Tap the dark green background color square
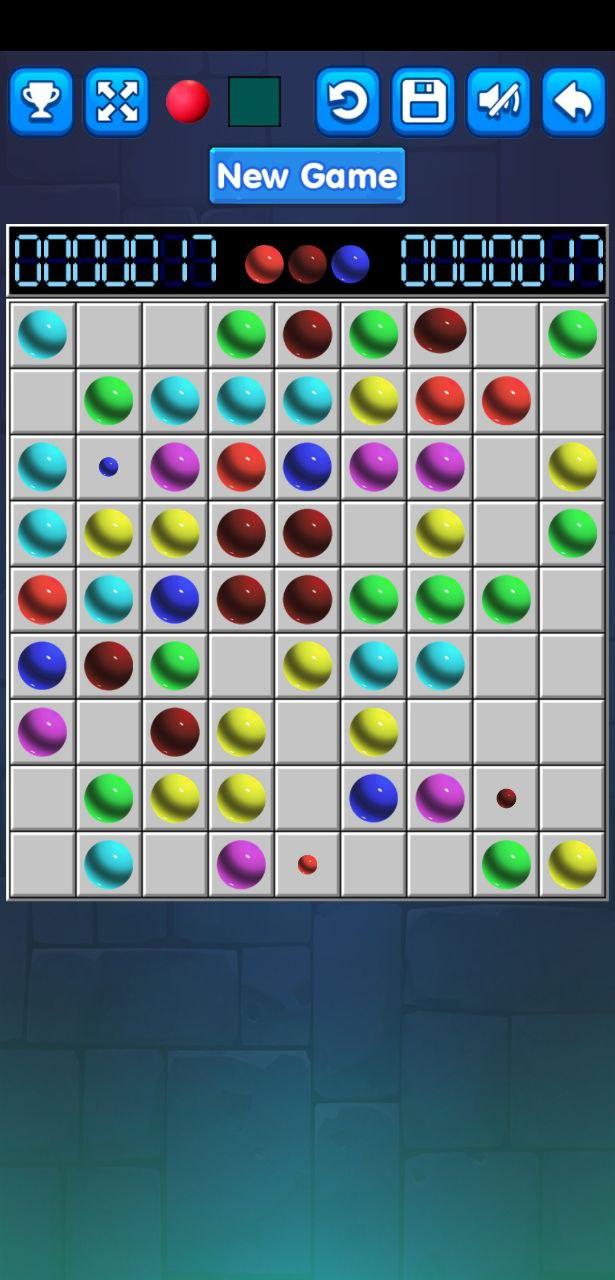Viewport: 615px width, 1280px height. pyautogui.click(x=254, y=102)
